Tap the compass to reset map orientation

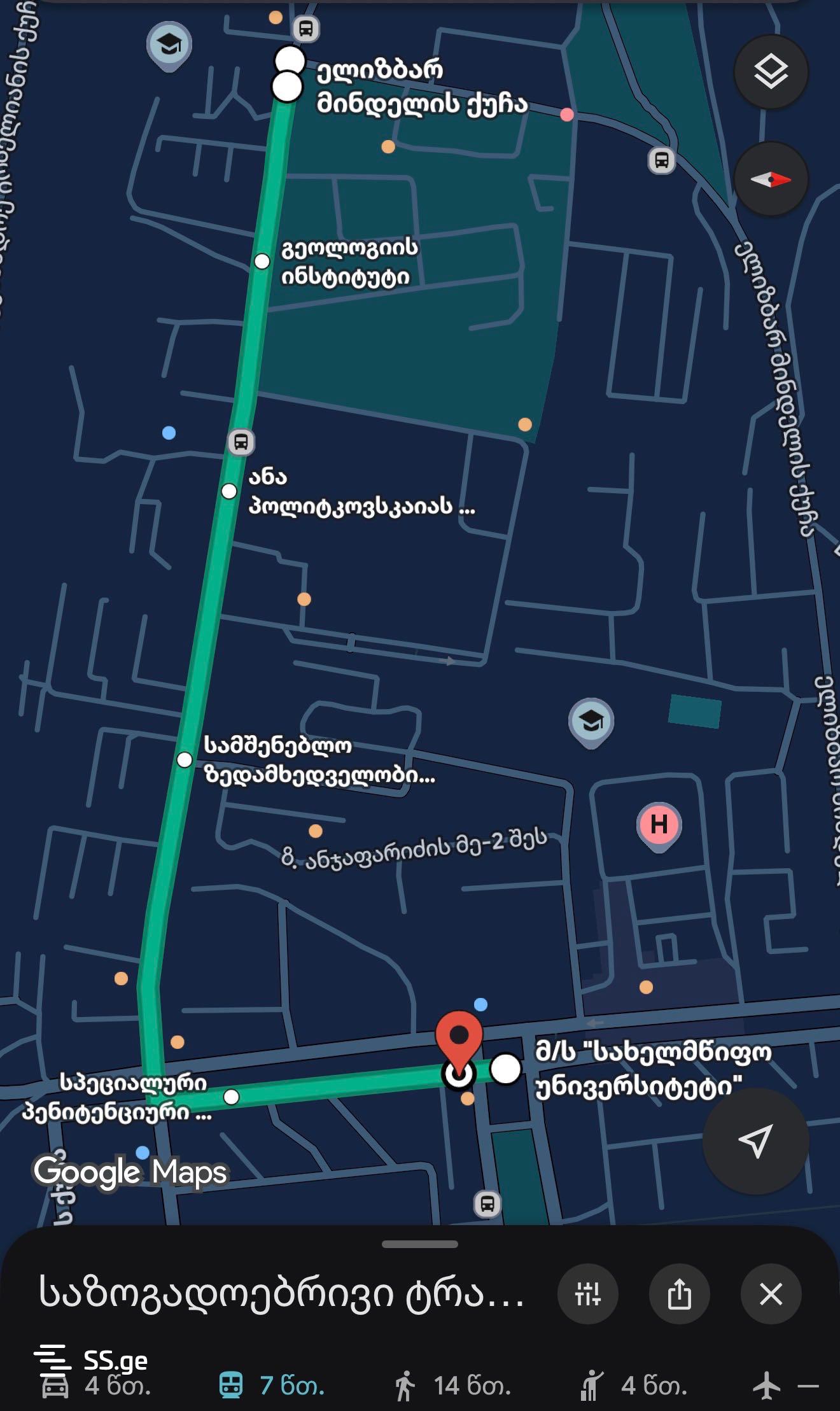tap(771, 179)
